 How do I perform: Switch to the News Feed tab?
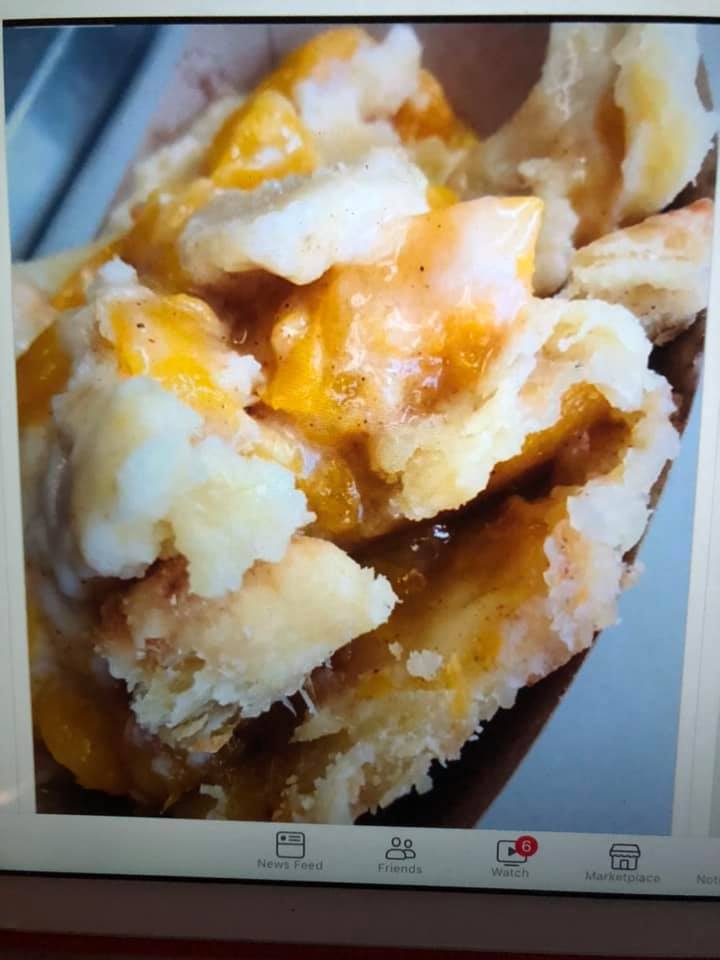[x=290, y=851]
